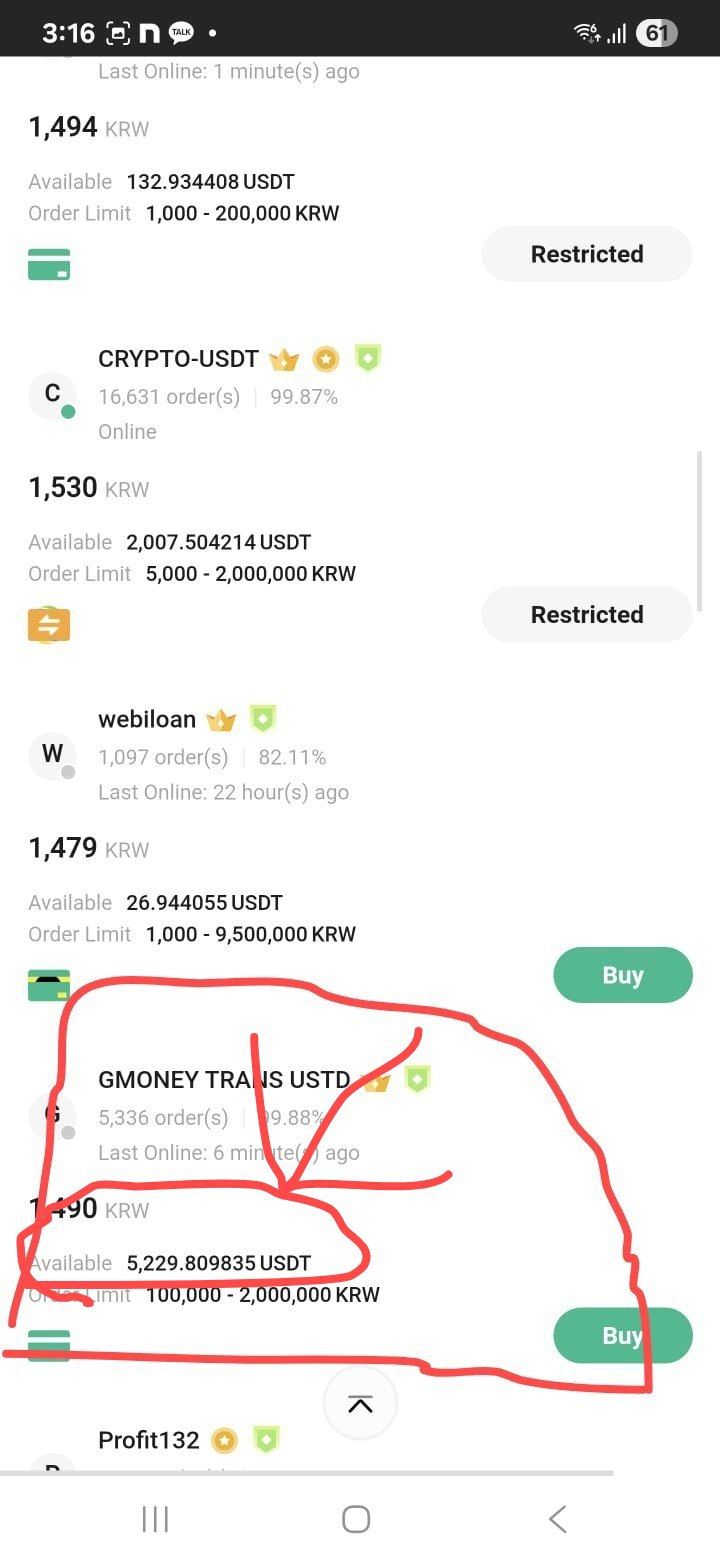The image size is (720, 1560).
Task: Tap the Restricted button on the 1,494 KRW offer
Action: 587,254
